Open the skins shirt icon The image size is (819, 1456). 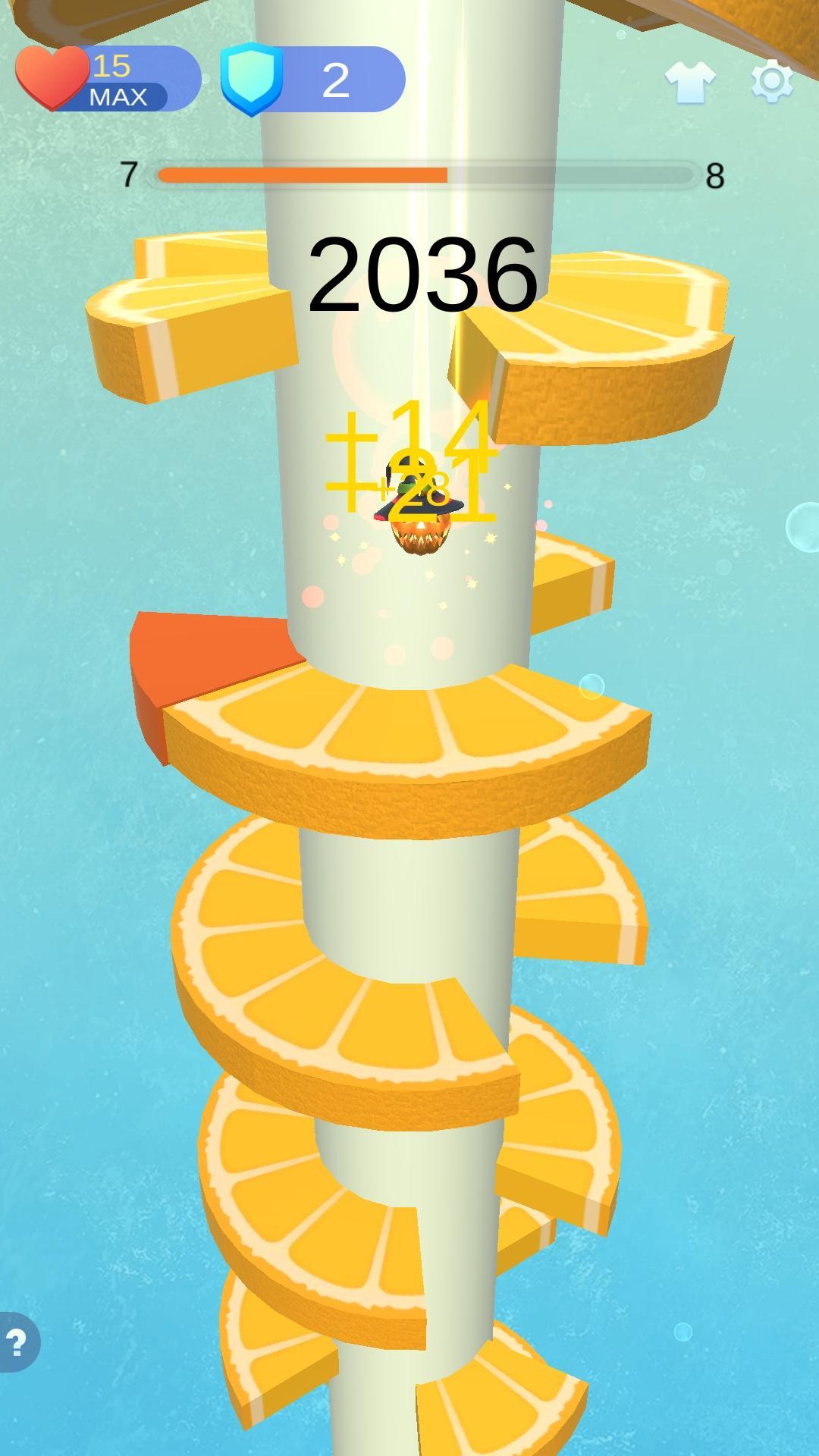coord(689,81)
